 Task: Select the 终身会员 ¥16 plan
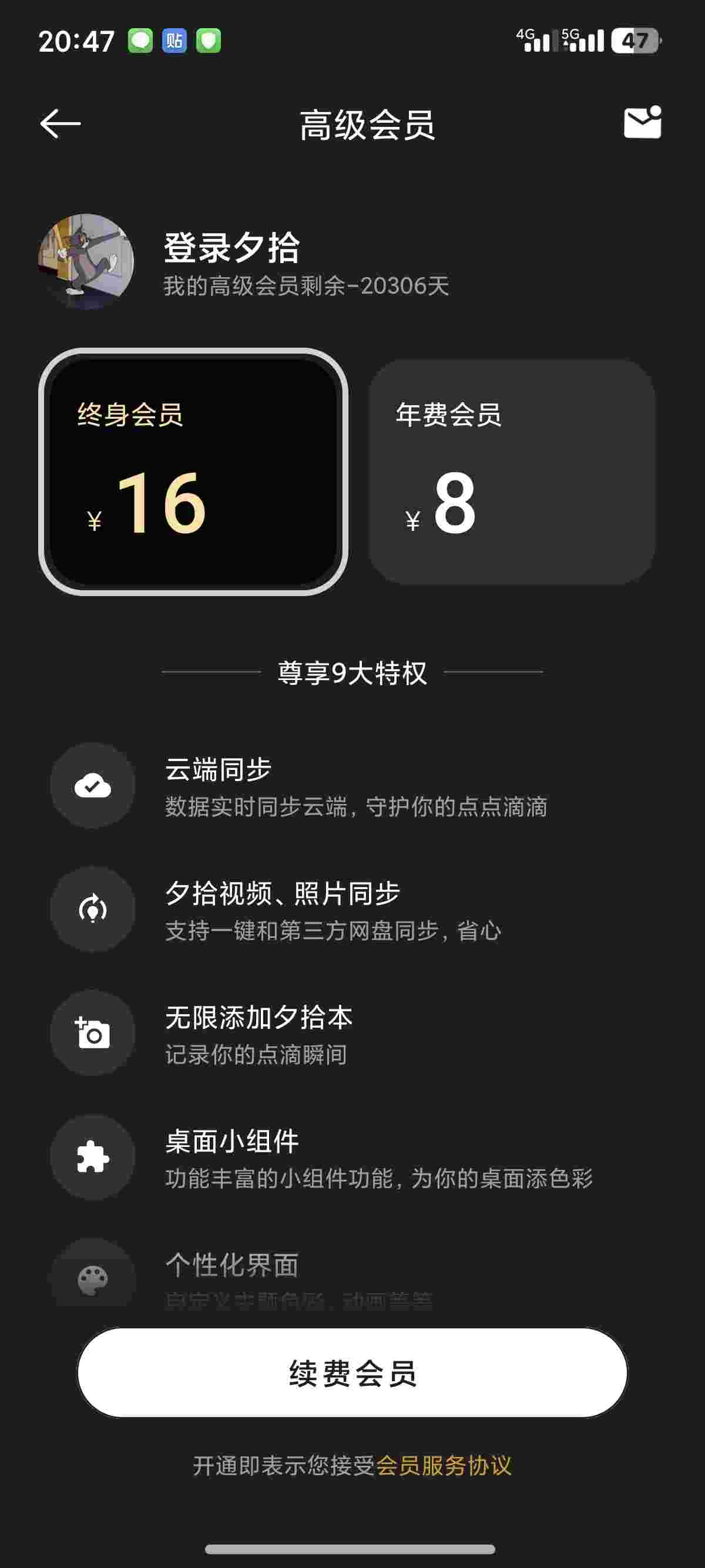pyautogui.click(x=193, y=472)
